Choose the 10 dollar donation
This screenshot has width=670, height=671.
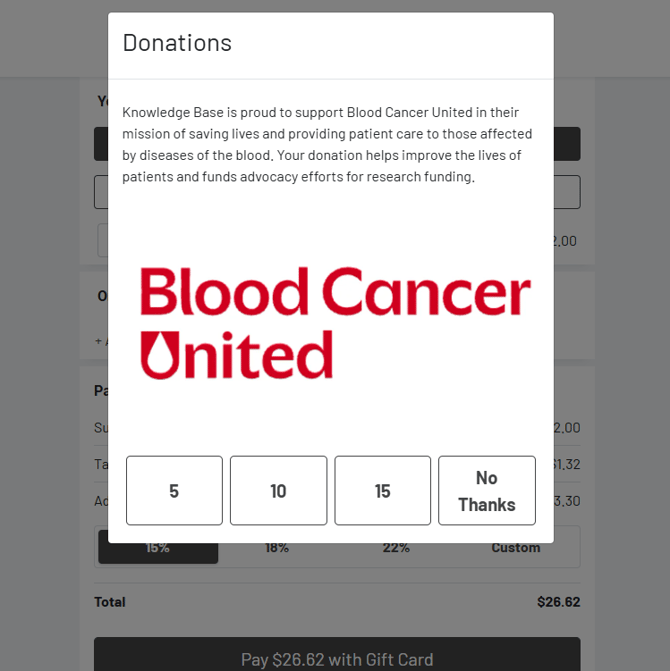(x=278, y=490)
